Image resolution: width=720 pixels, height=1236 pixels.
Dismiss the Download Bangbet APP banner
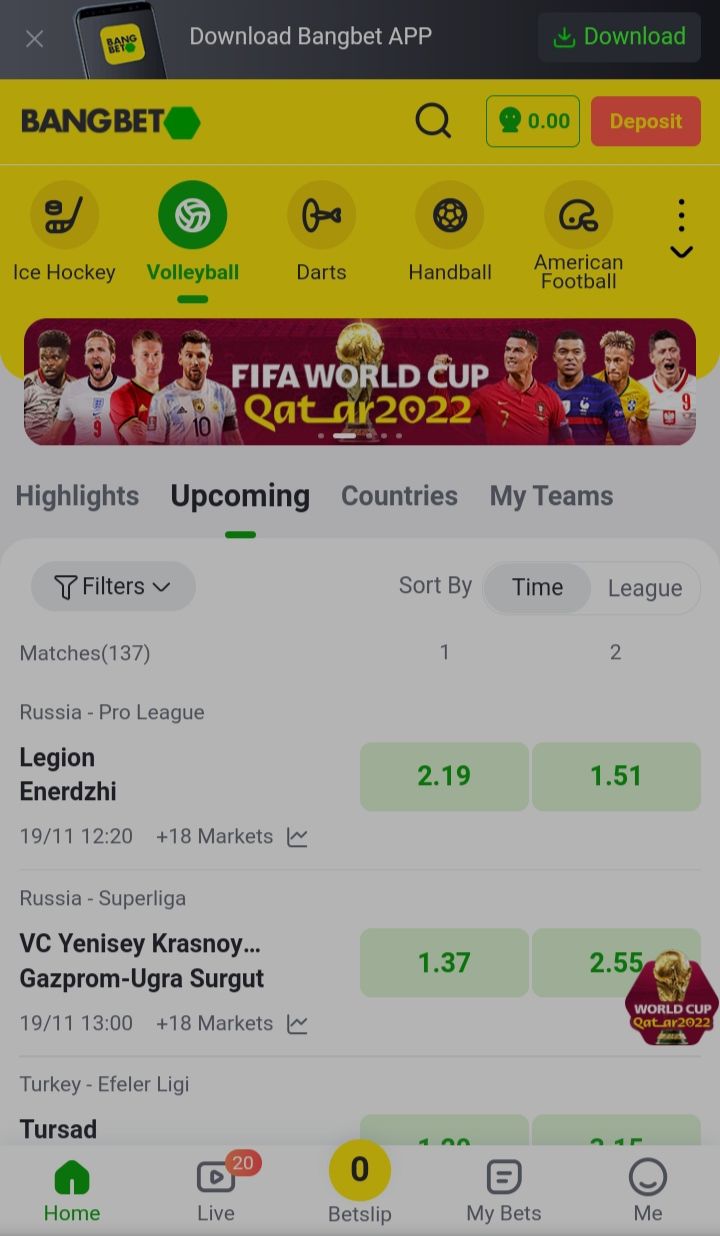(x=35, y=39)
